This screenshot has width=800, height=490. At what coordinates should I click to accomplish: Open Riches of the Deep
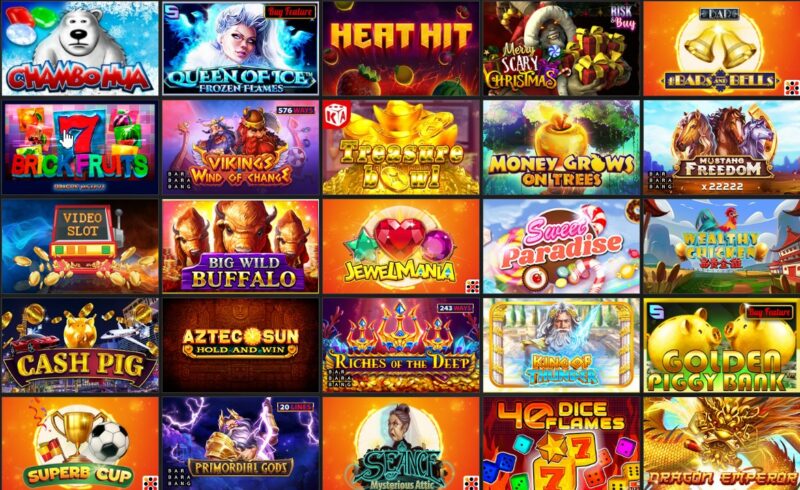click(400, 343)
